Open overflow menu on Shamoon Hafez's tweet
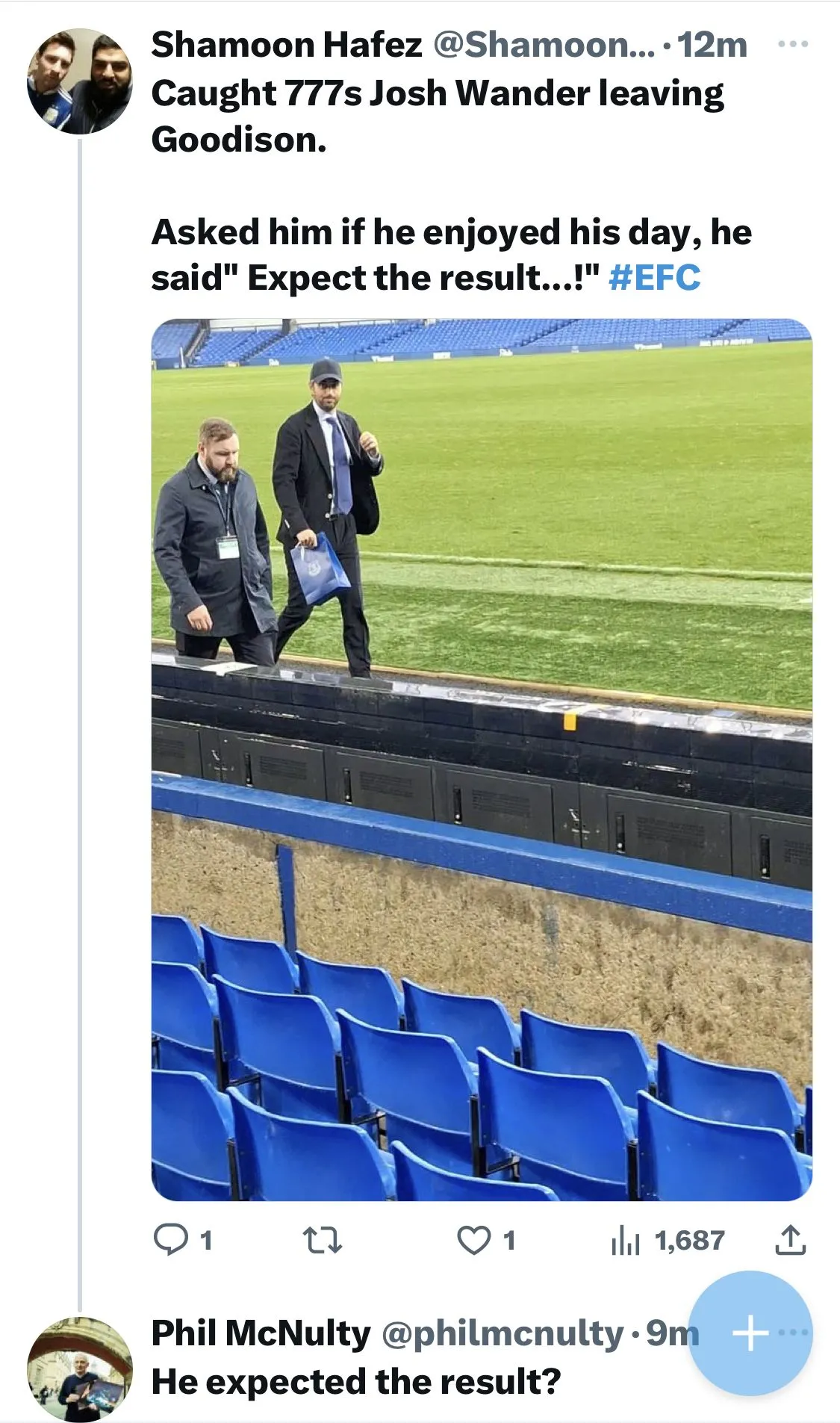 click(792, 45)
